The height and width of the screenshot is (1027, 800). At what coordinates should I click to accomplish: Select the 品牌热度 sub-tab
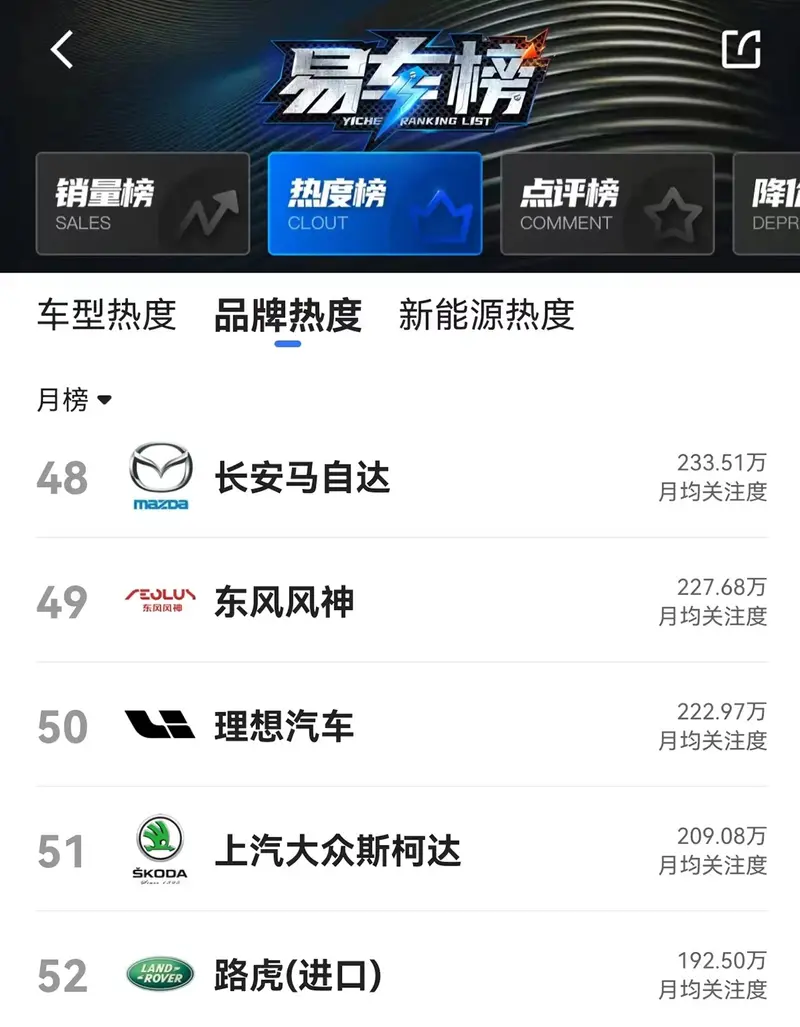(287, 315)
